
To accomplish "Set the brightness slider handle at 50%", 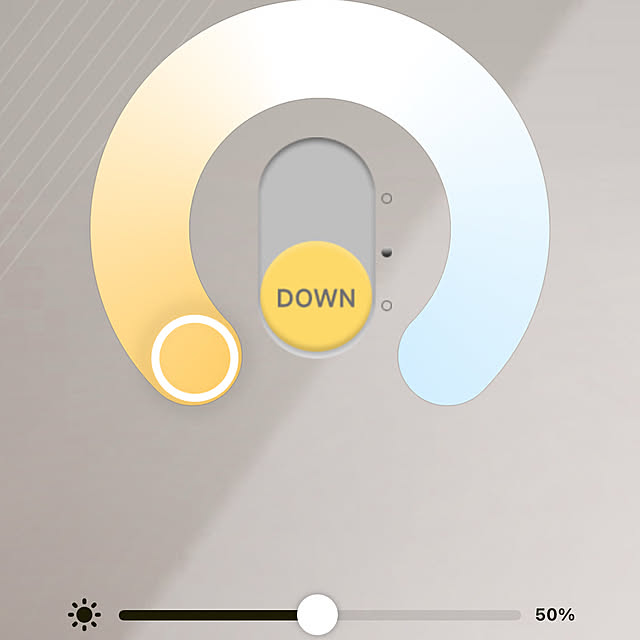I will coord(318,614).
